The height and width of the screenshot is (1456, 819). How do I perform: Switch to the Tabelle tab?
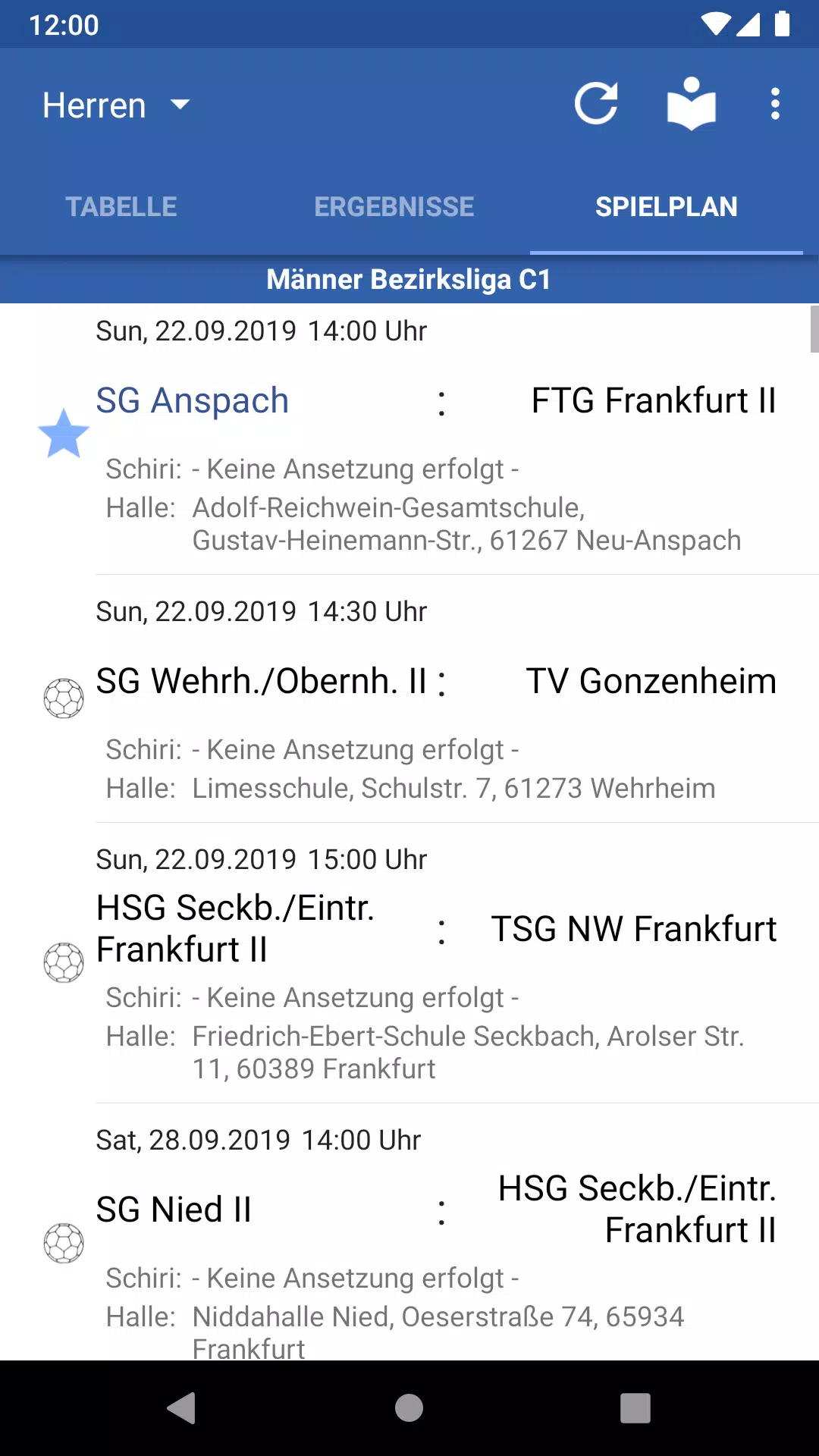point(121,207)
